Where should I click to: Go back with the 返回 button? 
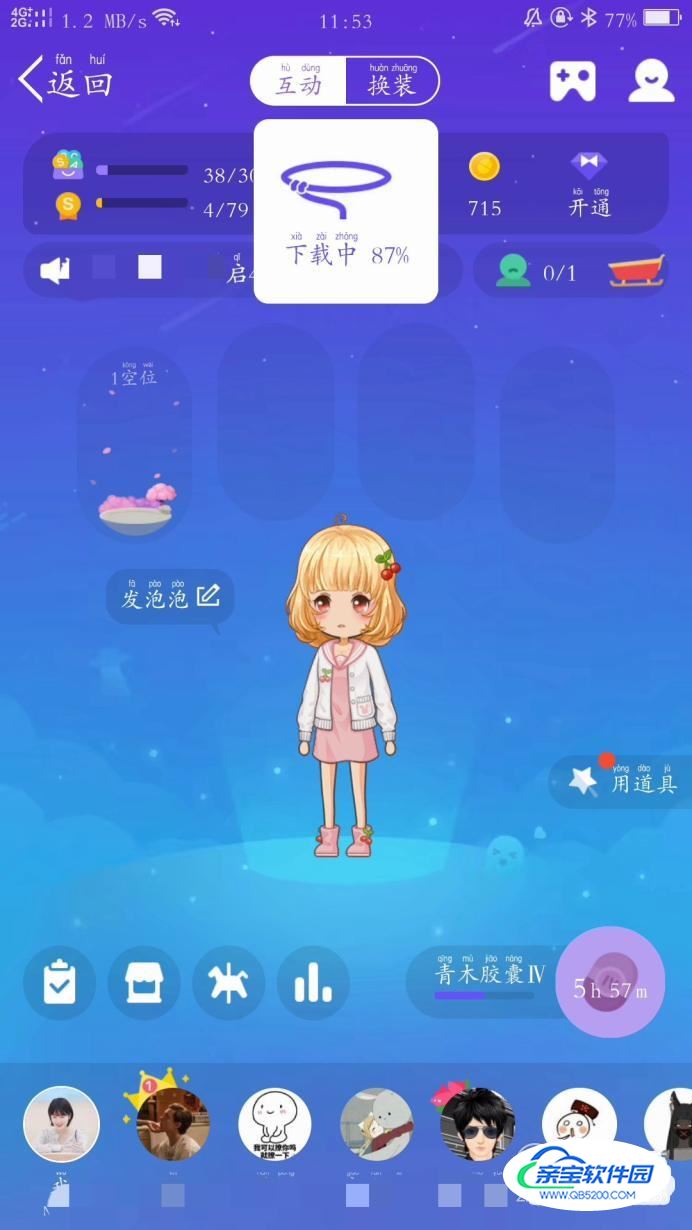pyautogui.click(x=66, y=79)
